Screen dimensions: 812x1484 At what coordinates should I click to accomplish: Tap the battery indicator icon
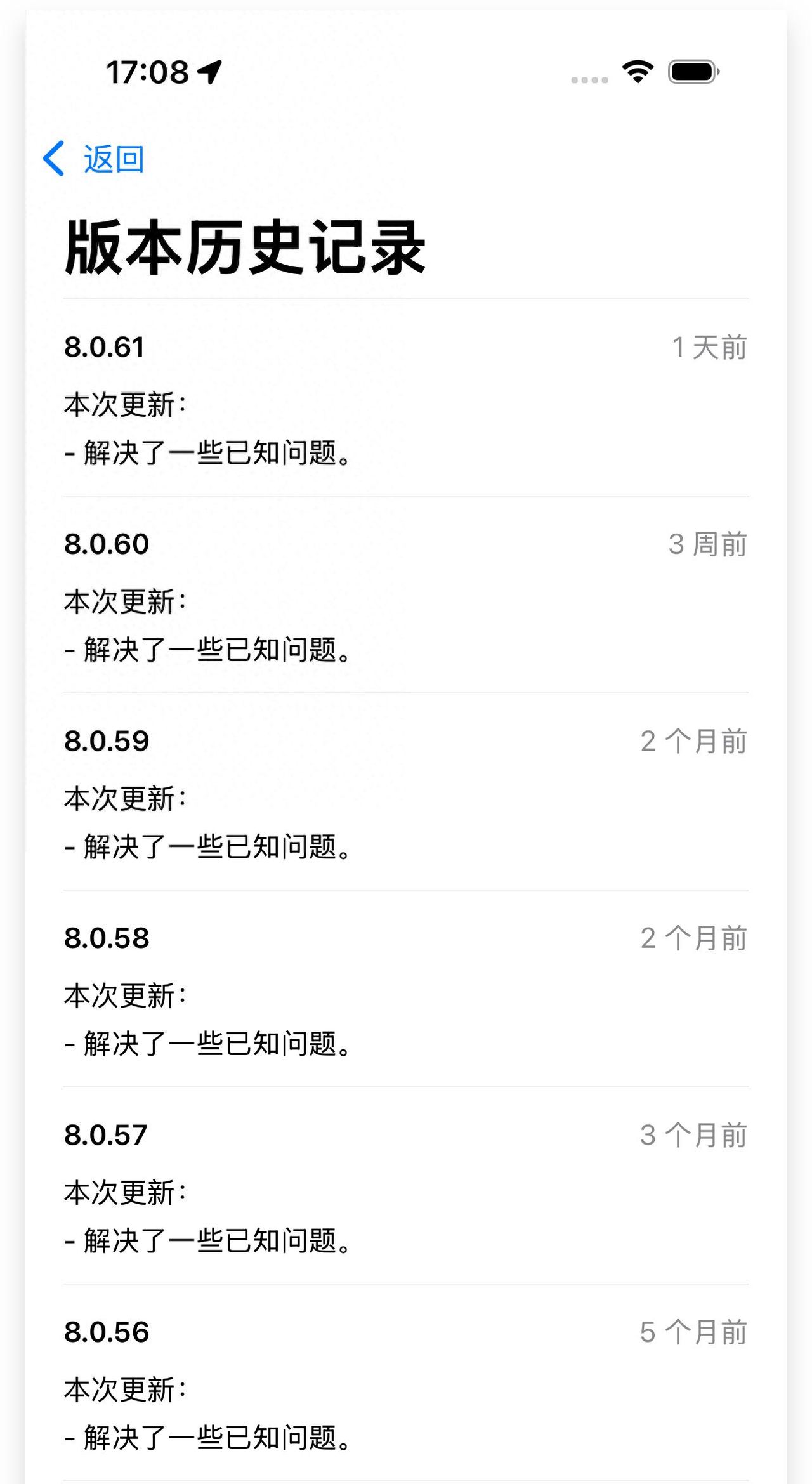(x=693, y=72)
